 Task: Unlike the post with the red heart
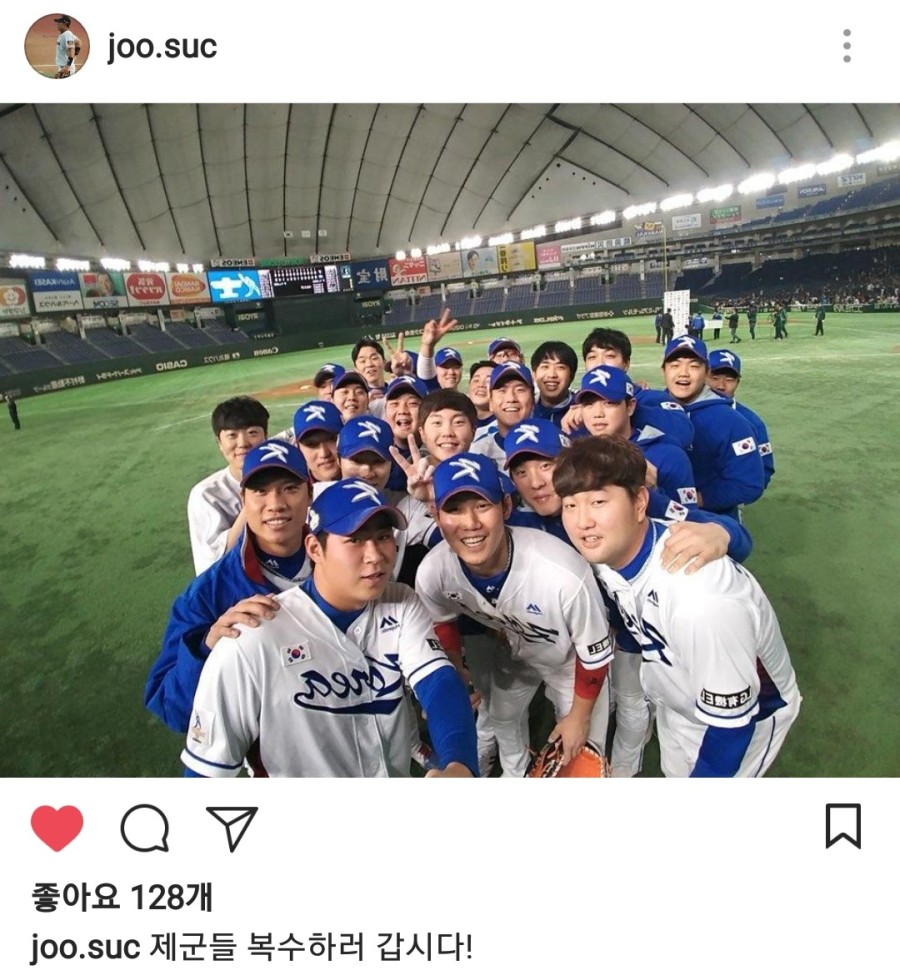[57, 827]
